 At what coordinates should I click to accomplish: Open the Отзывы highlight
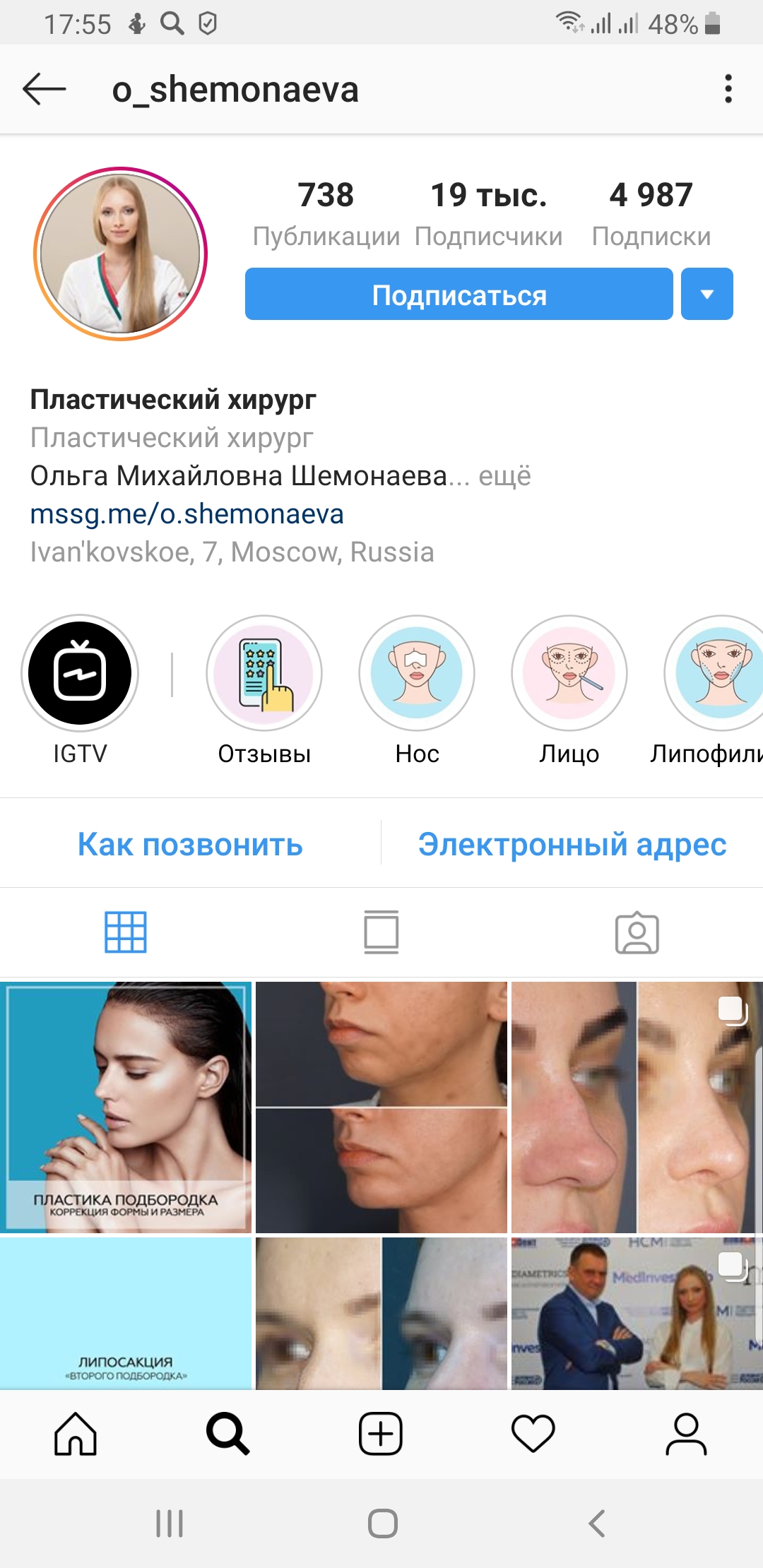[264, 672]
